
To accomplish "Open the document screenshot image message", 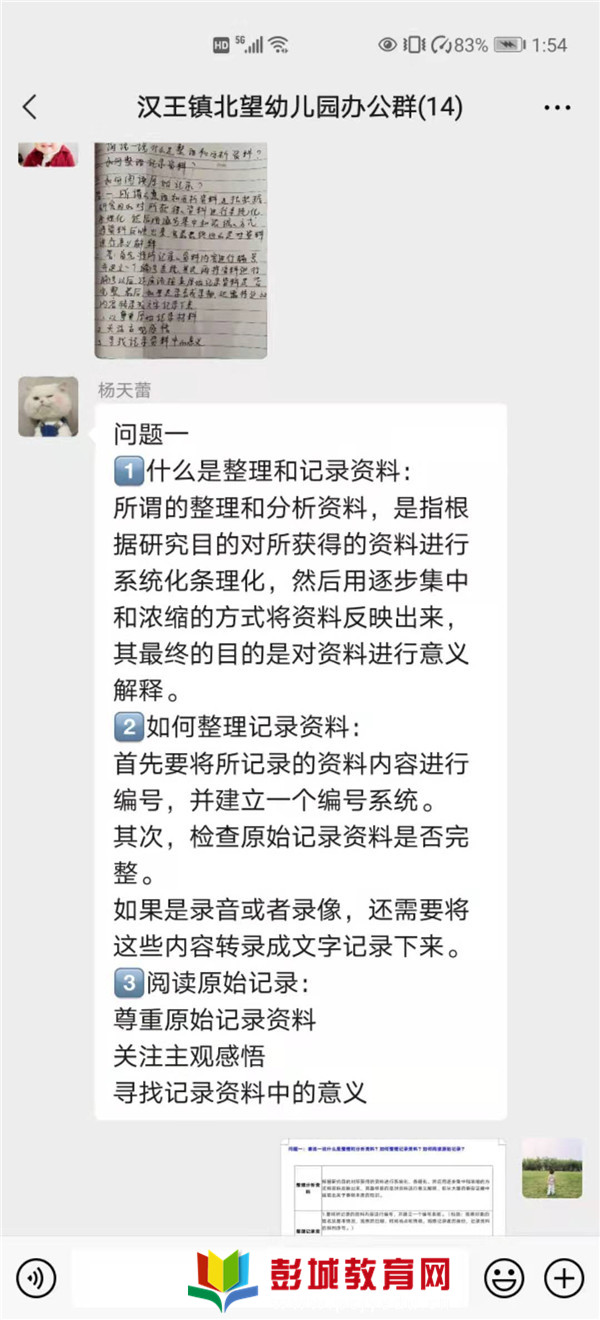I will point(392,1187).
